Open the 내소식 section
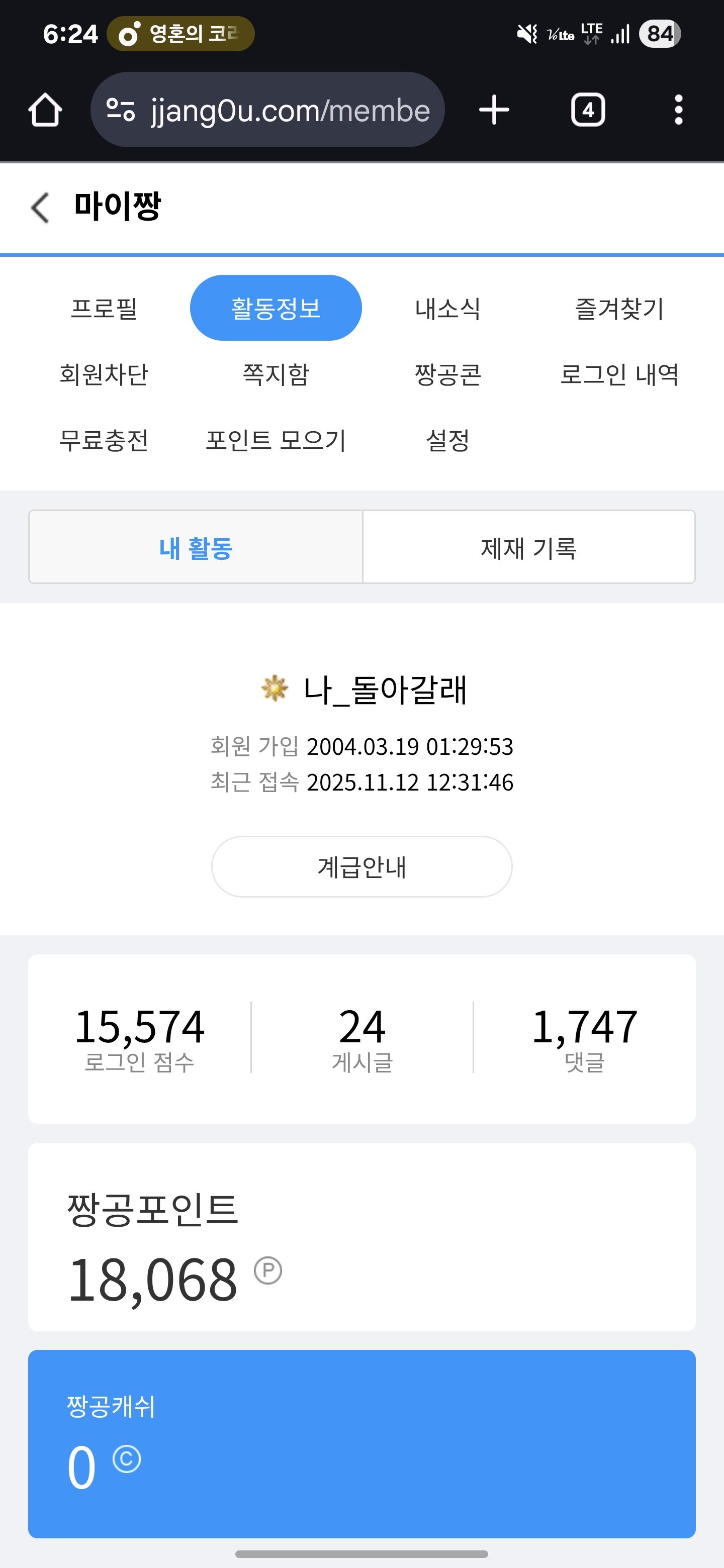Image resolution: width=724 pixels, height=1568 pixels. click(x=447, y=308)
